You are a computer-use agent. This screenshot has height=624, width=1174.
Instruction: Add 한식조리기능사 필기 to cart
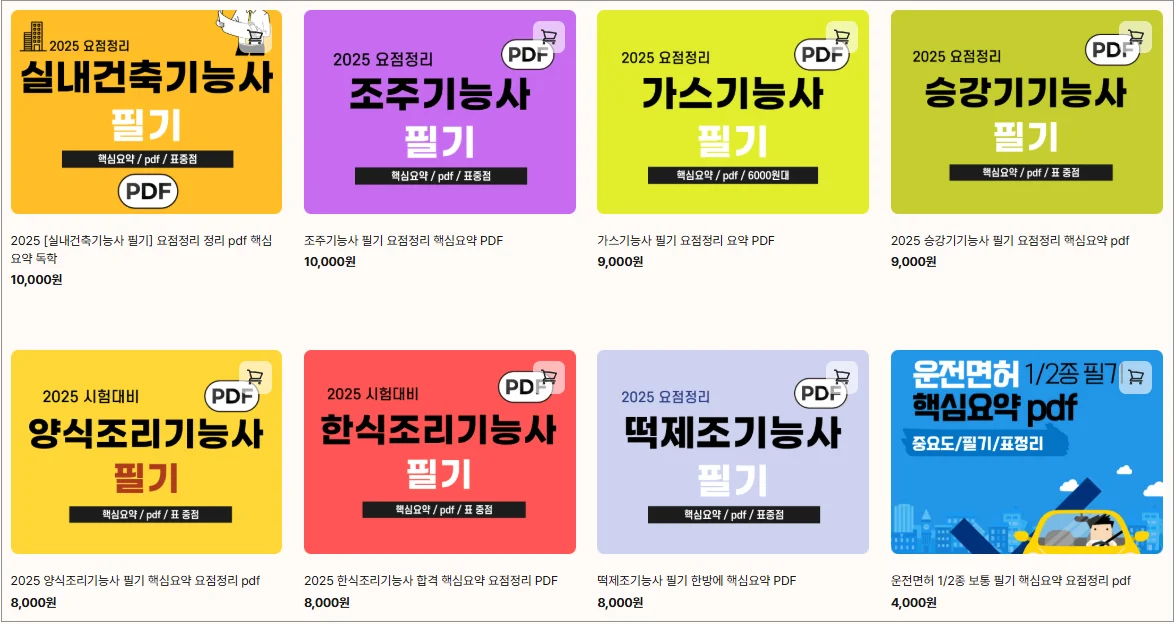548,377
